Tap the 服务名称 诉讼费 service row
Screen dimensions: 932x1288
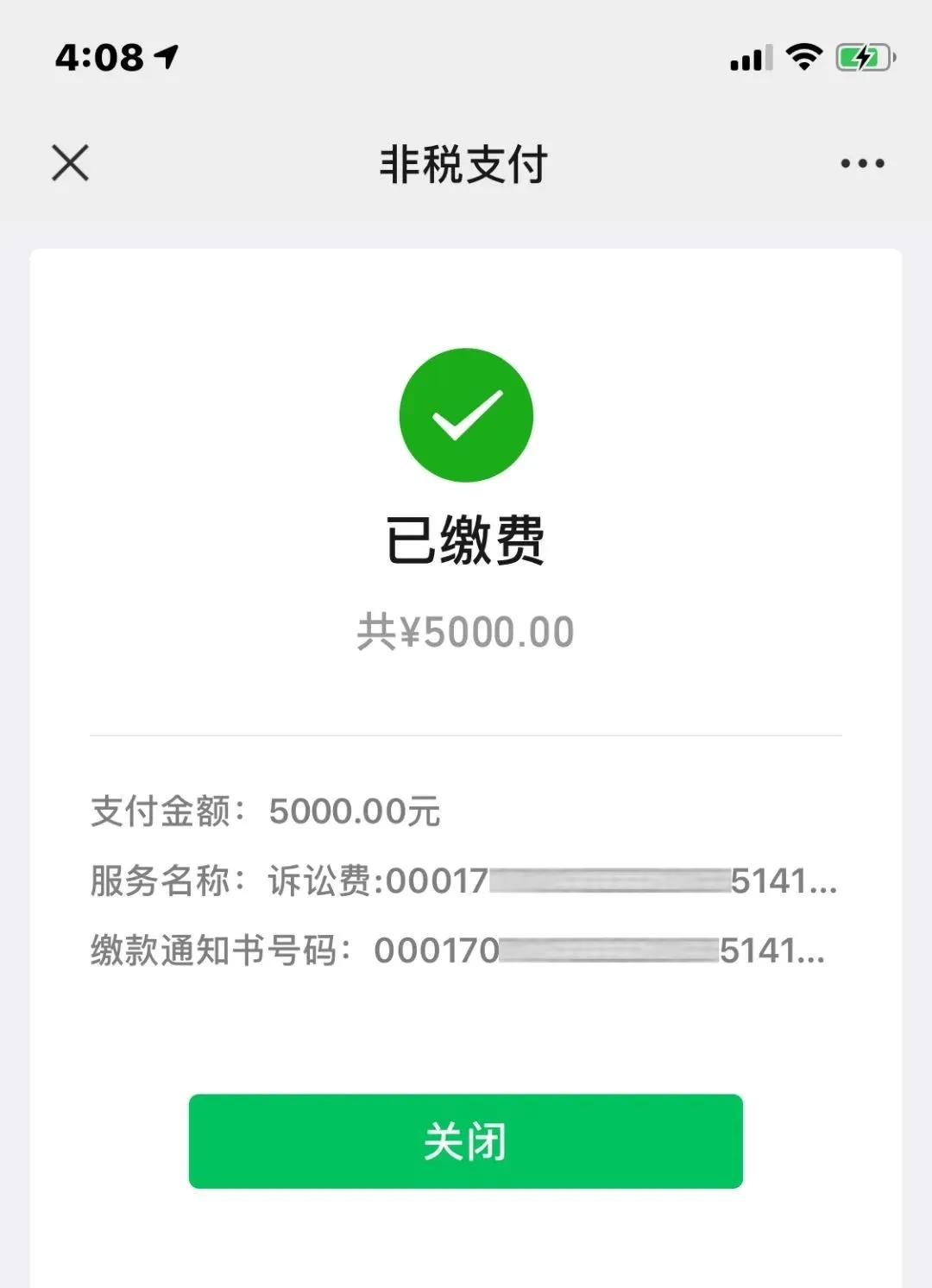tap(466, 880)
